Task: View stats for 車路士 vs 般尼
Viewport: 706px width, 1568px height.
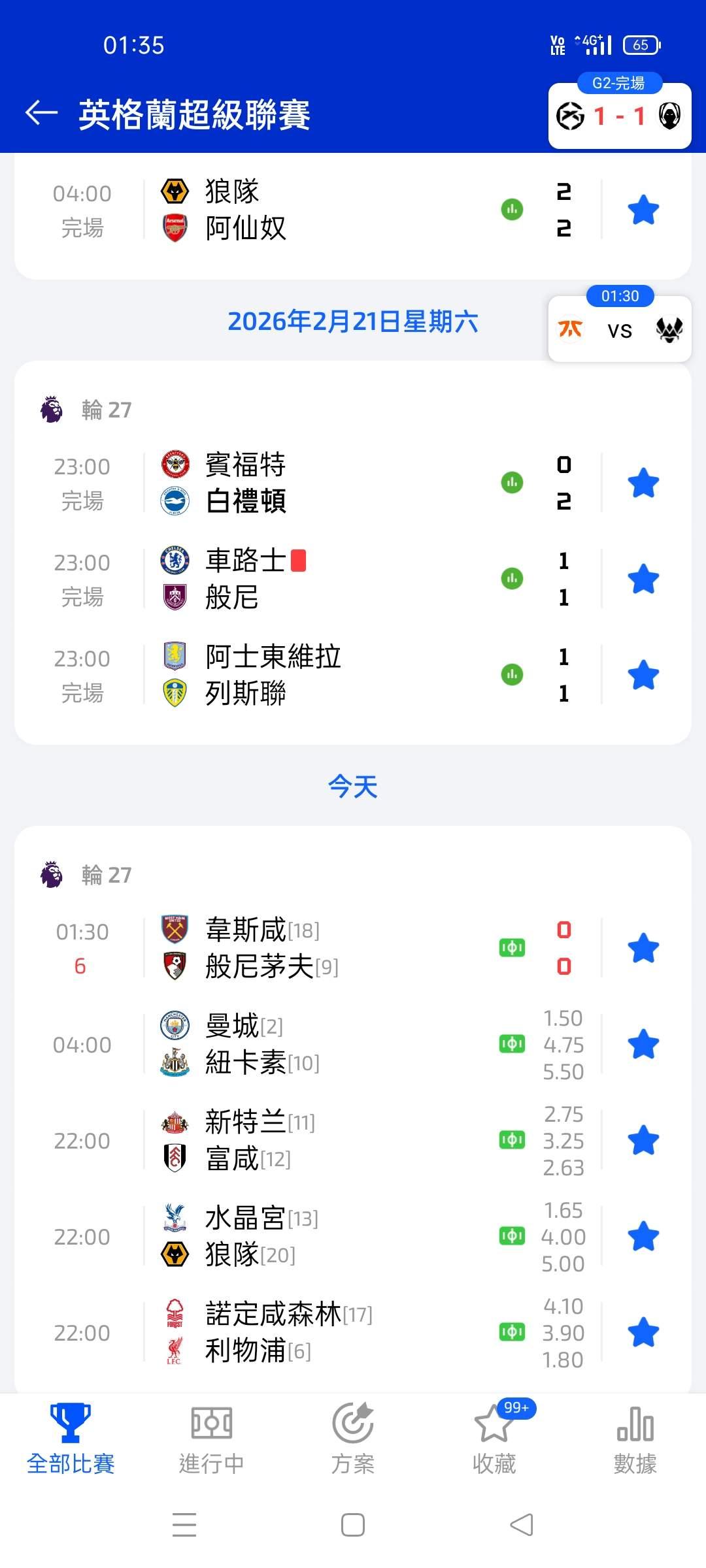Action: pos(512,579)
